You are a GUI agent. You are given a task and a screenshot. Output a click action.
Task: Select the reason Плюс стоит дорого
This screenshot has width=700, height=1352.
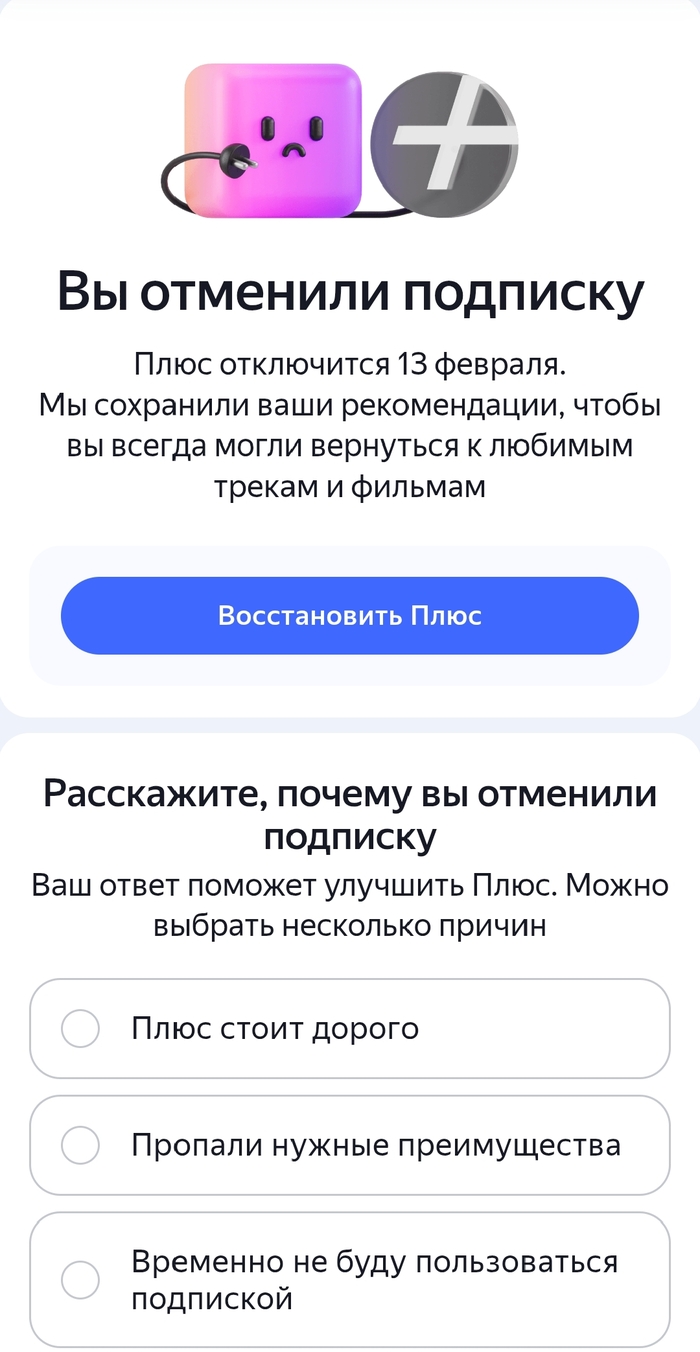pyautogui.click(x=80, y=1028)
